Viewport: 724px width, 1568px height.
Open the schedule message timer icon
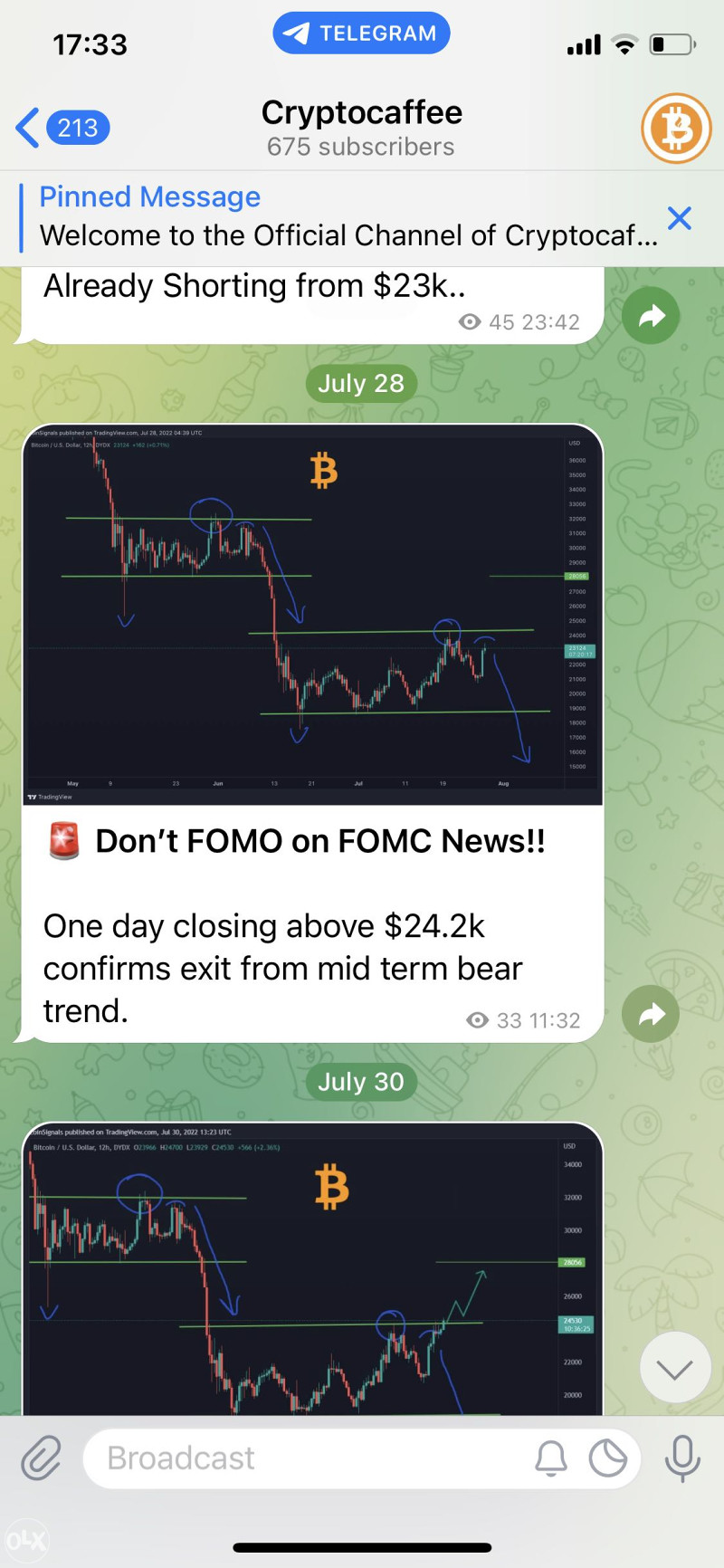point(607,1458)
